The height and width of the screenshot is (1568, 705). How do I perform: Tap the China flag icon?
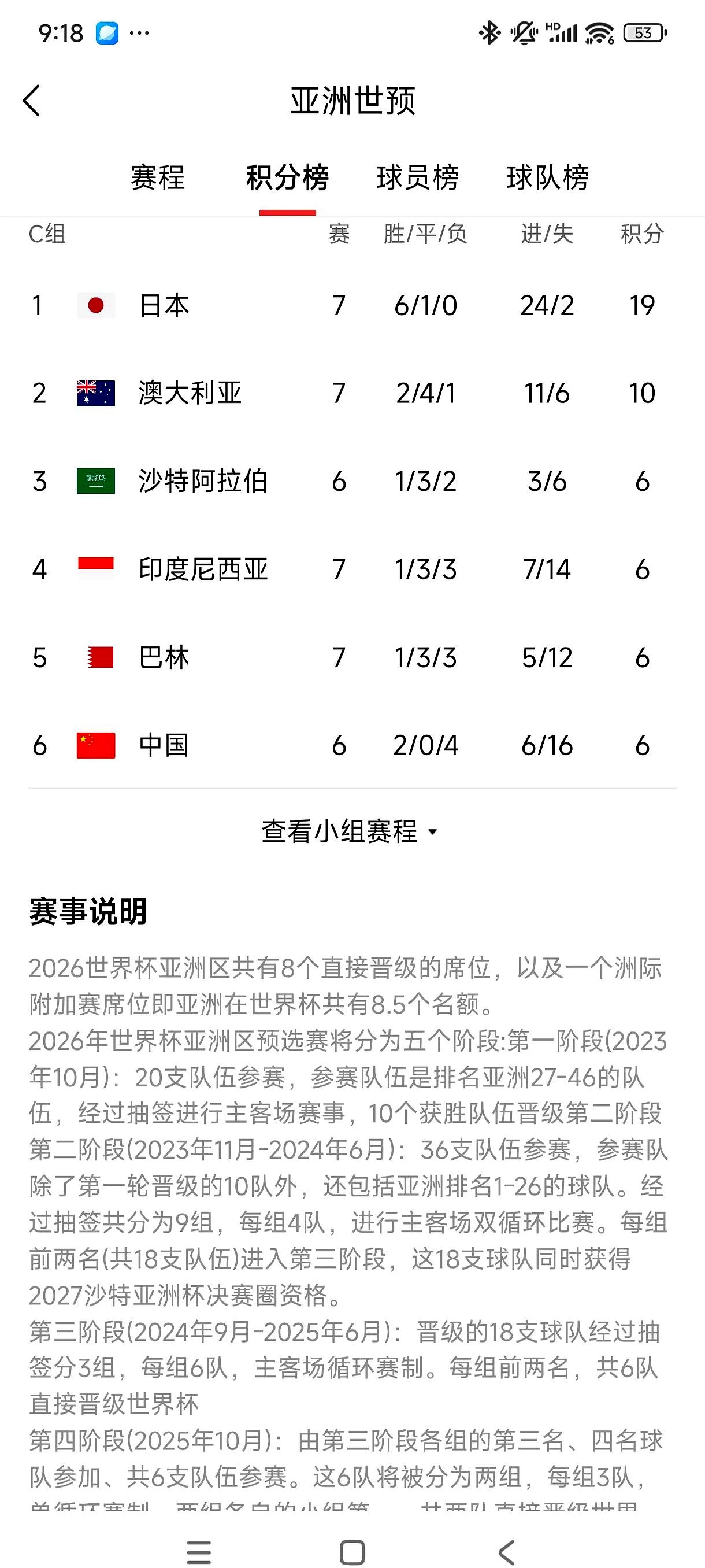(95, 745)
